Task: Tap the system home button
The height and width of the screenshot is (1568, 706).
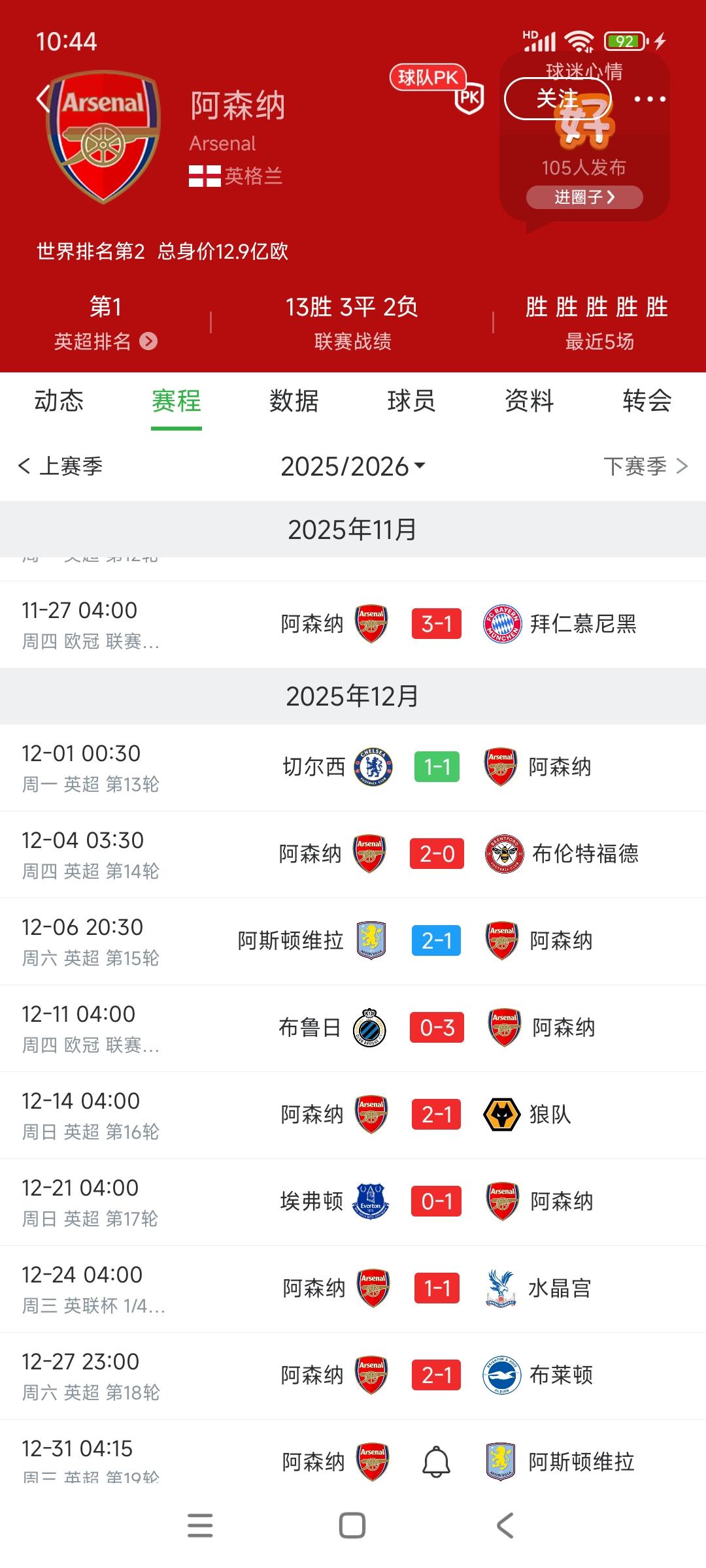Action: [352, 1526]
